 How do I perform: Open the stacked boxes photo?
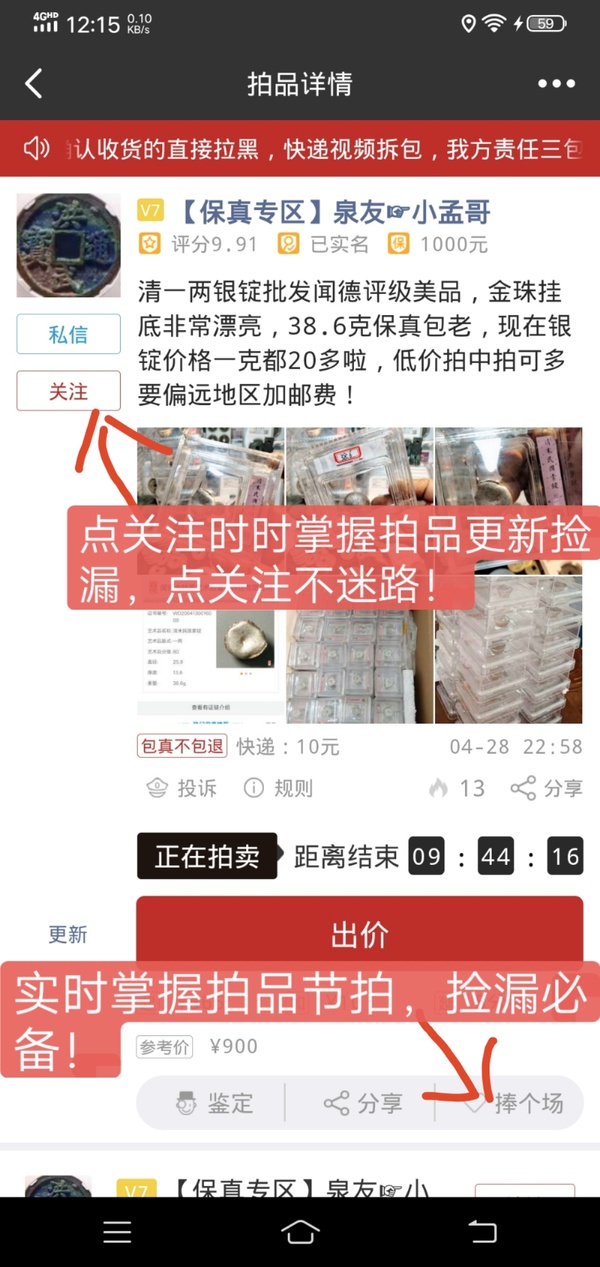(508, 660)
